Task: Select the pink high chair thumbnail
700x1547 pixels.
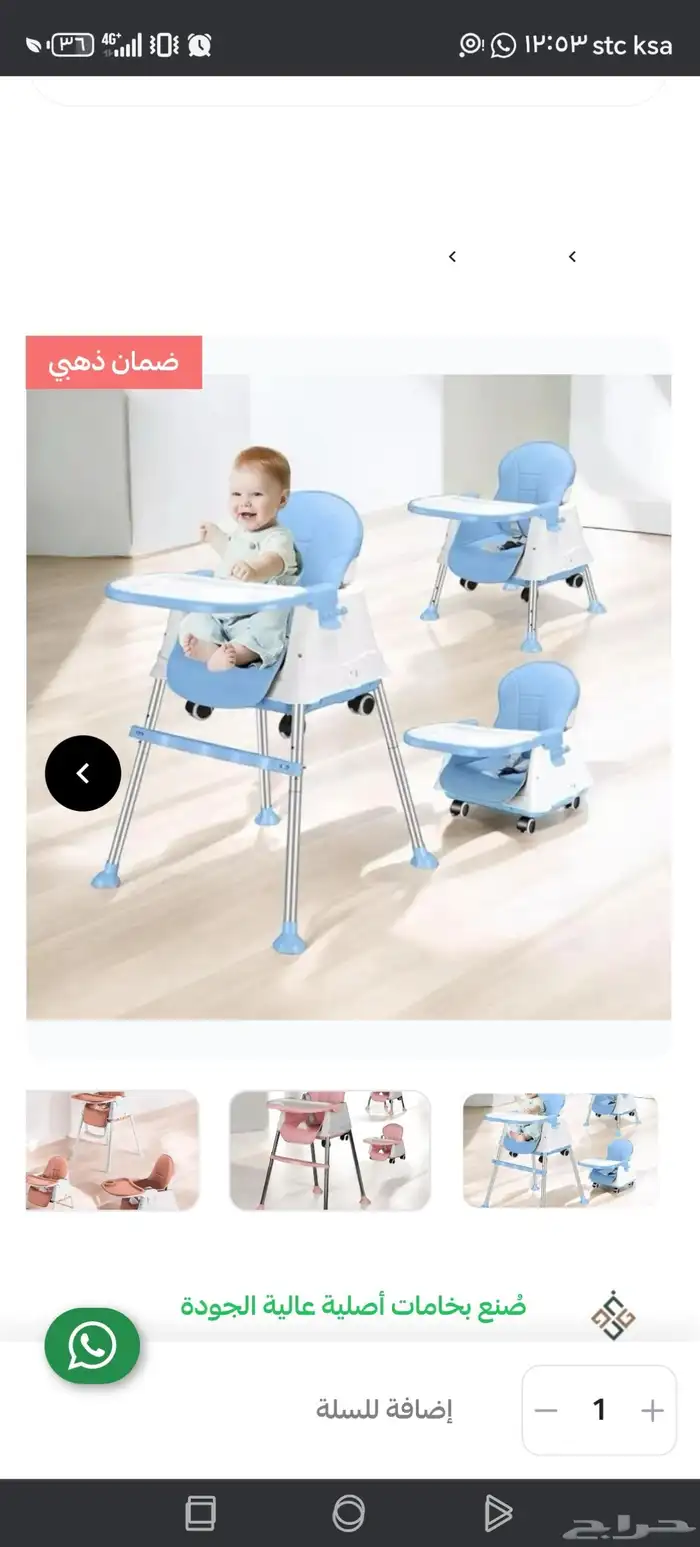Action: [x=330, y=1150]
